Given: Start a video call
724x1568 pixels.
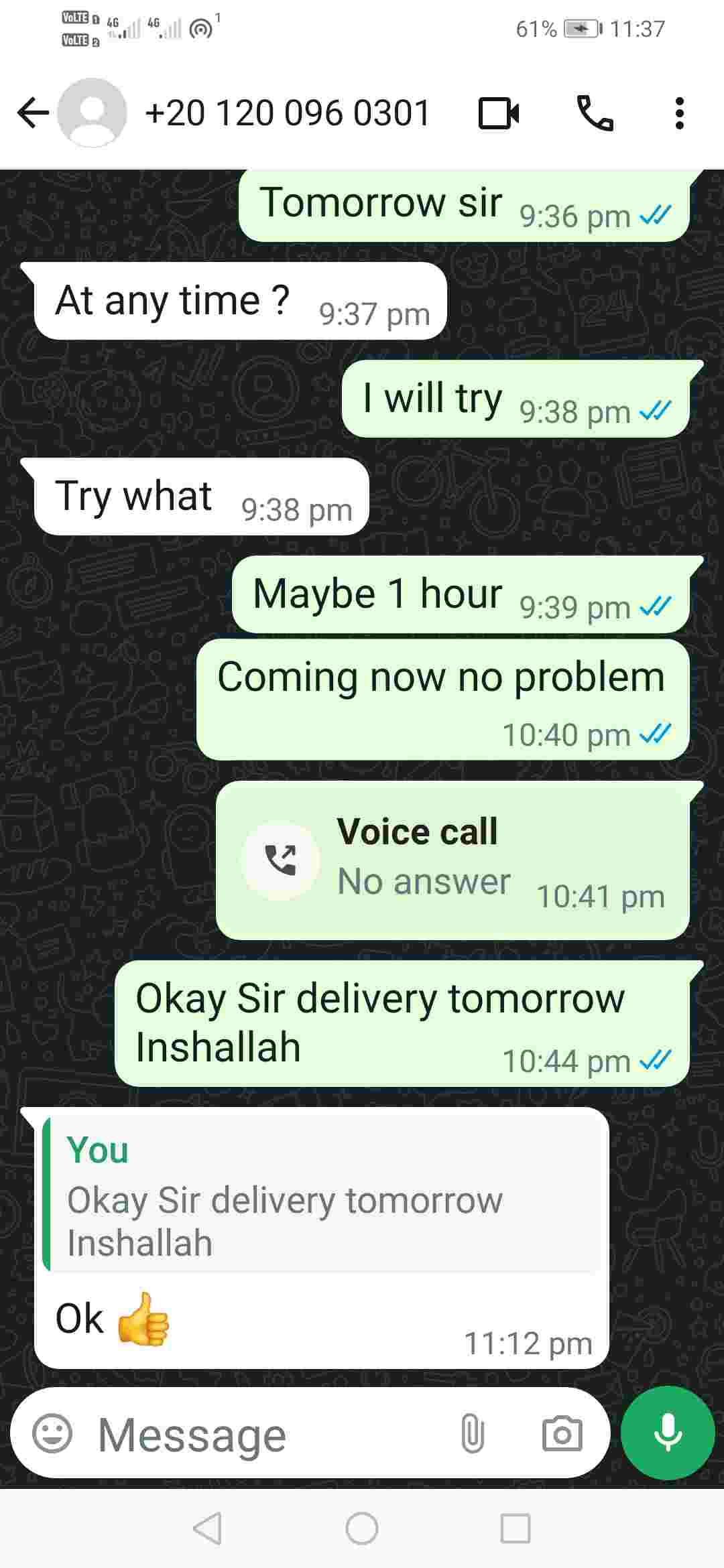Looking at the screenshot, I should point(499,113).
